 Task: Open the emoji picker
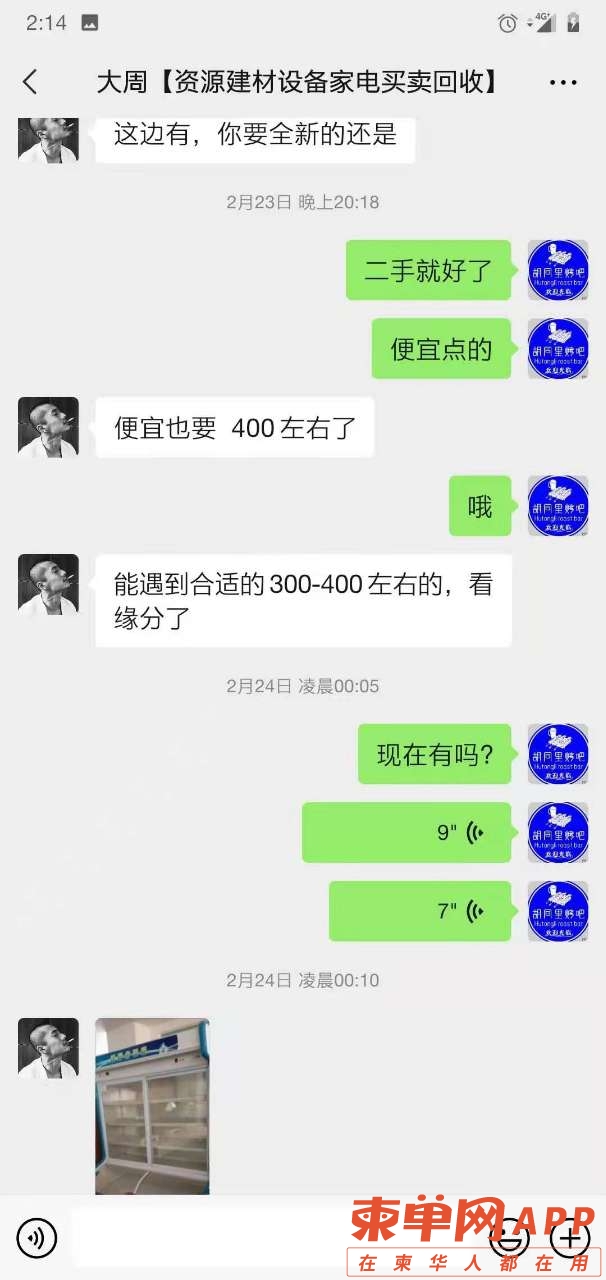pyautogui.click(x=510, y=1239)
